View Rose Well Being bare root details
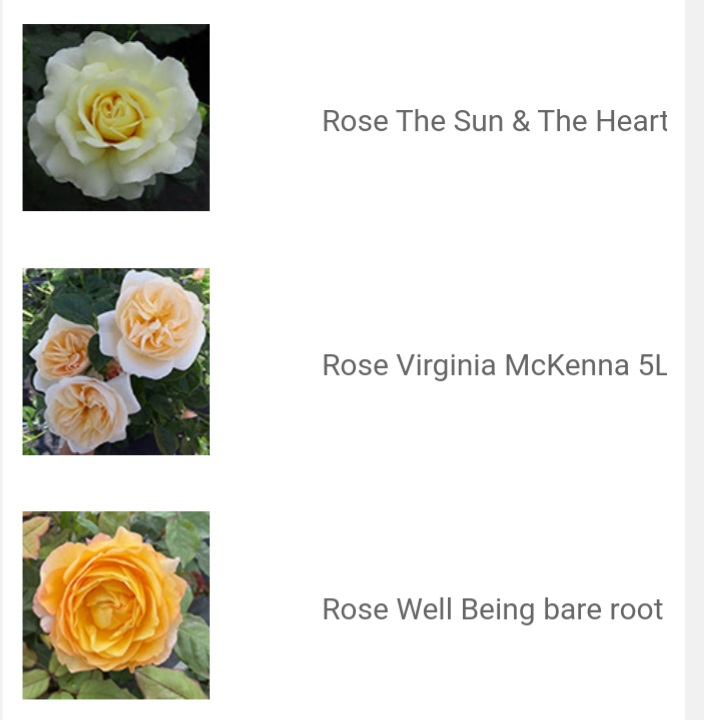 pos(492,609)
